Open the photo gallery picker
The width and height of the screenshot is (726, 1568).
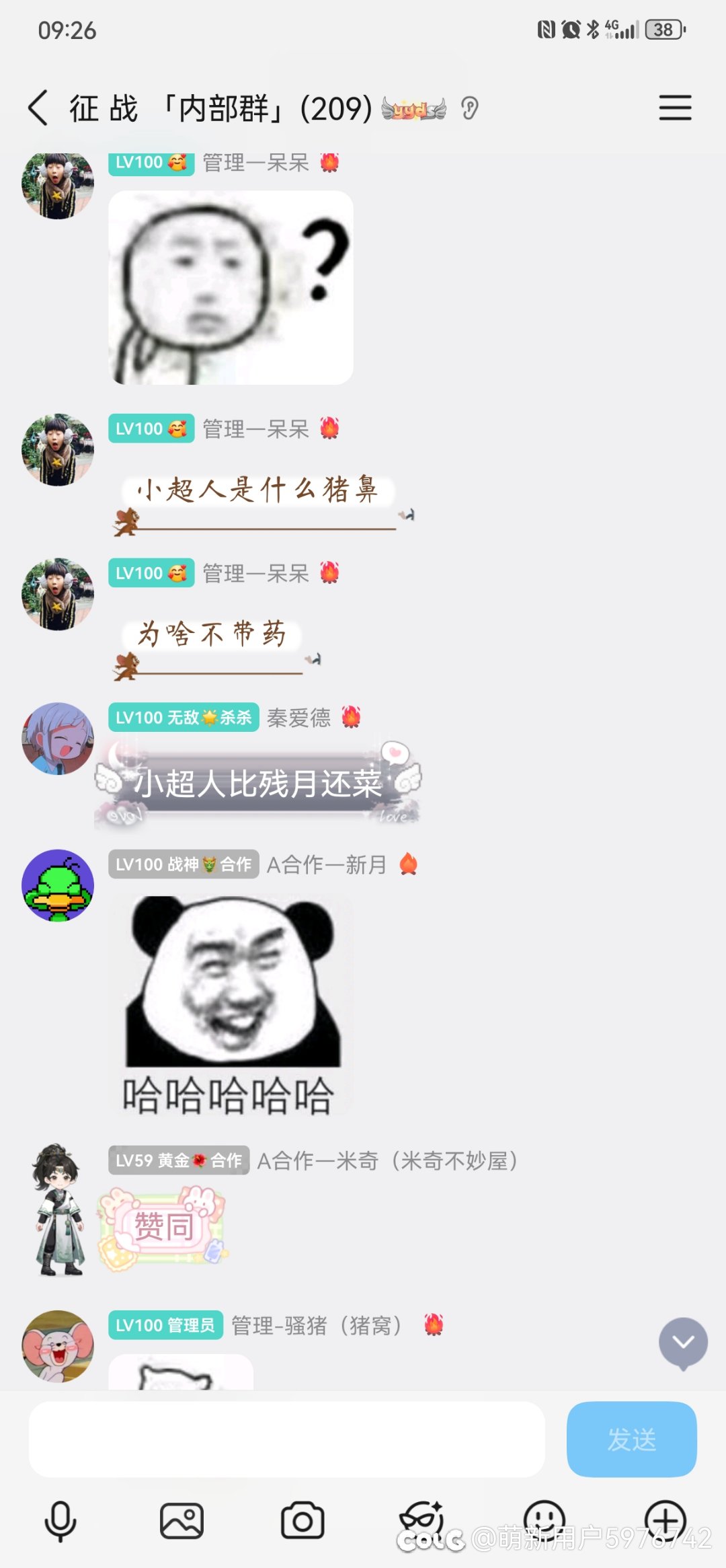click(182, 1521)
